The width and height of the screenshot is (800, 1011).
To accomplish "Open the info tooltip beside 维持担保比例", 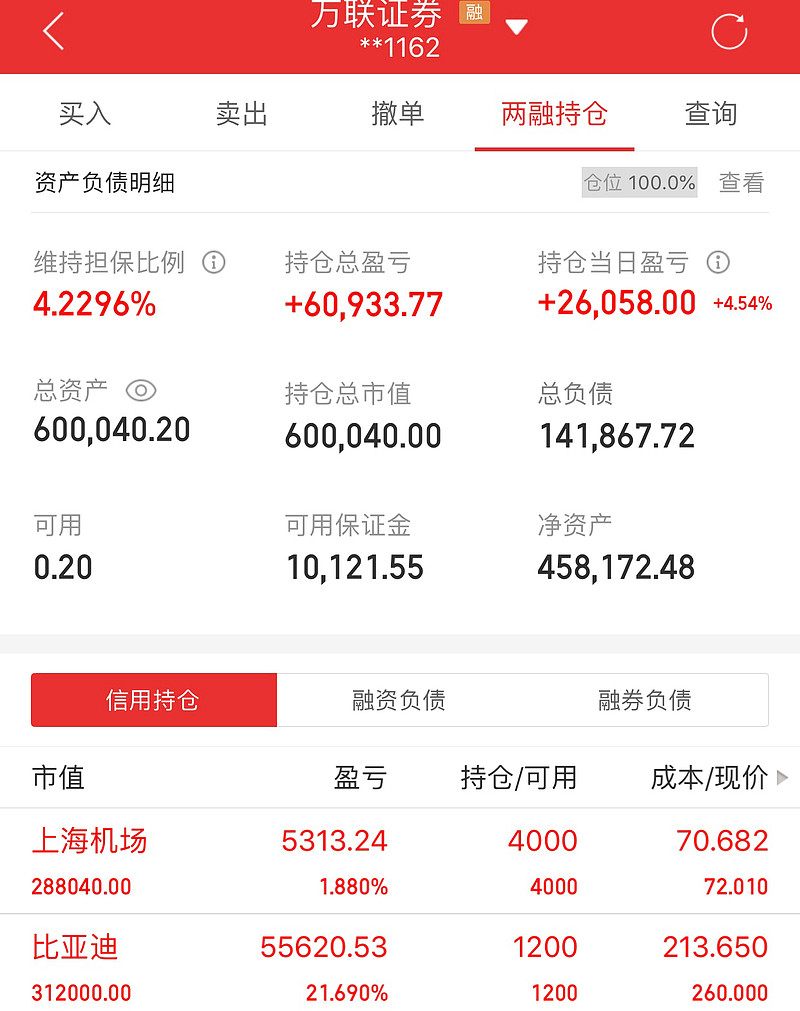I will click(213, 263).
